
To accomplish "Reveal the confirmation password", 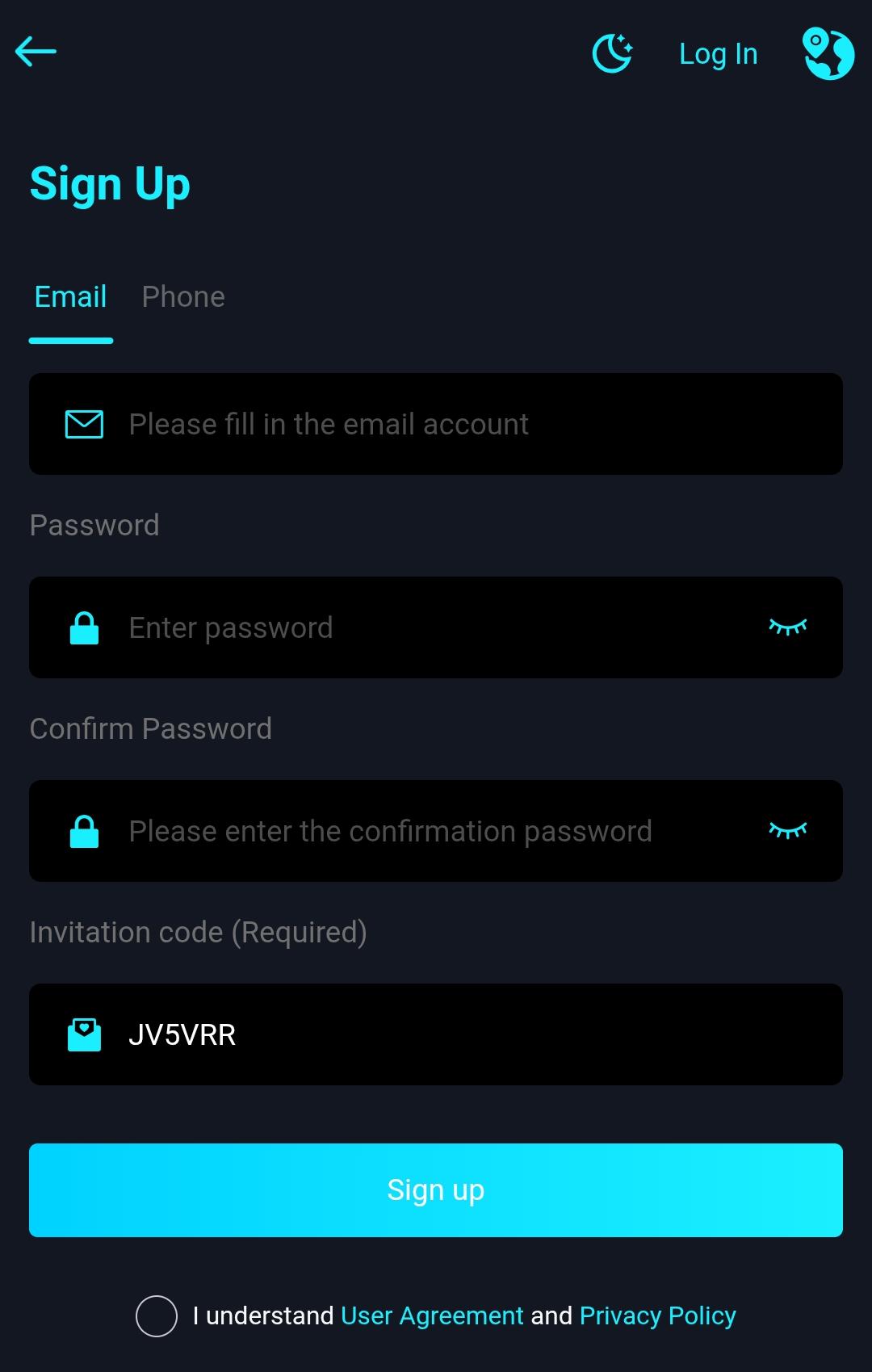I will [787, 831].
